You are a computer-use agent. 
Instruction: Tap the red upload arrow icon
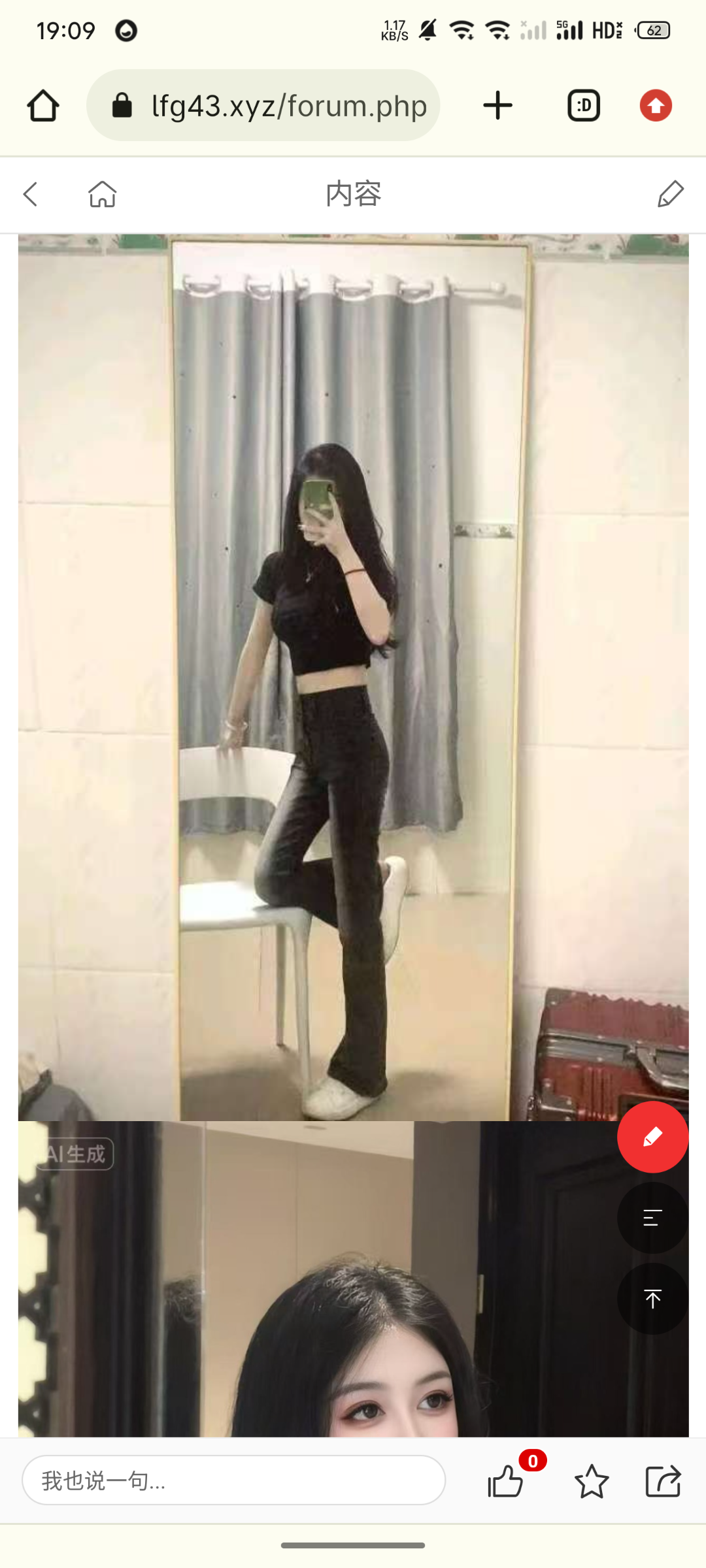click(656, 106)
